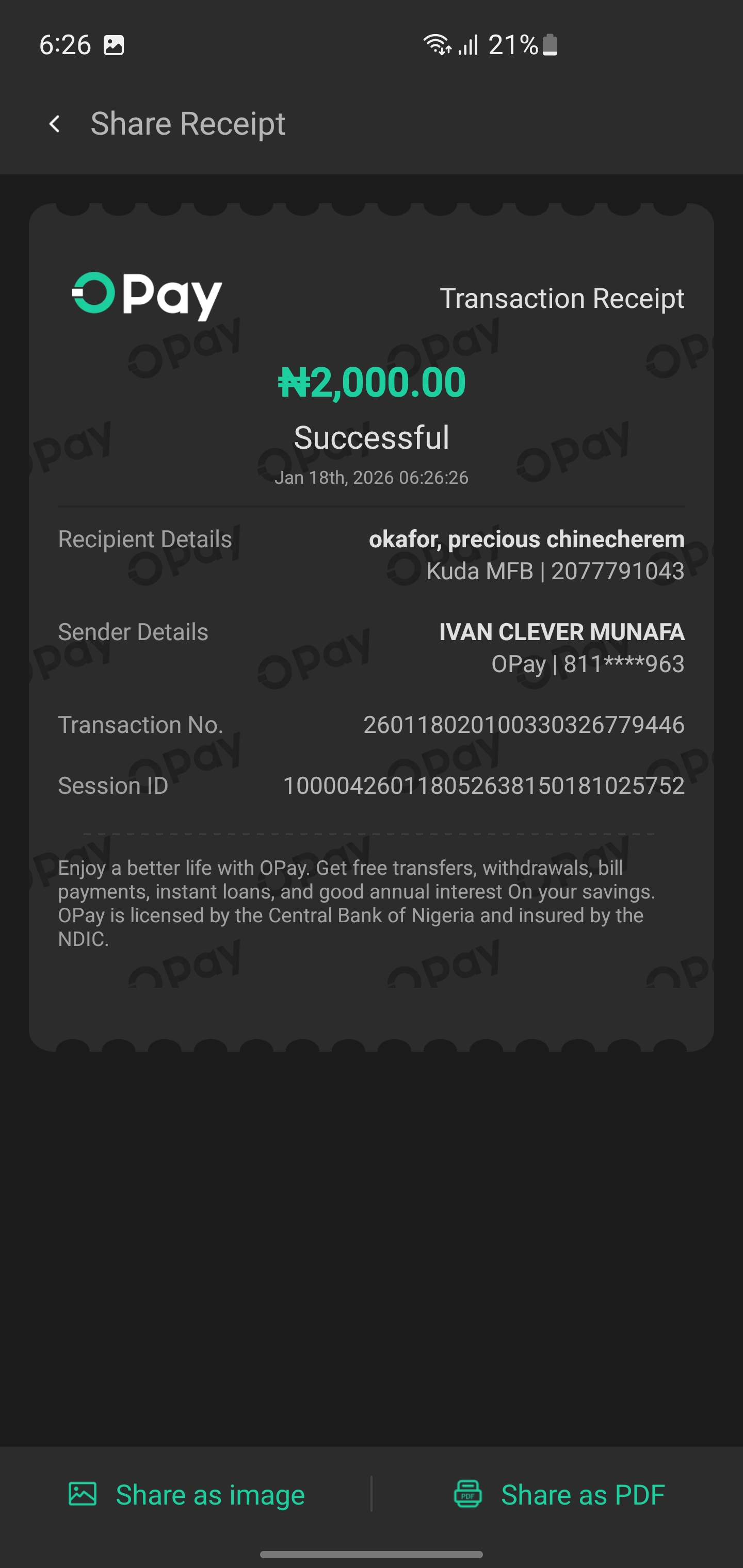Go back from Share Receipt screen
The width and height of the screenshot is (743, 1568).
point(55,124)
